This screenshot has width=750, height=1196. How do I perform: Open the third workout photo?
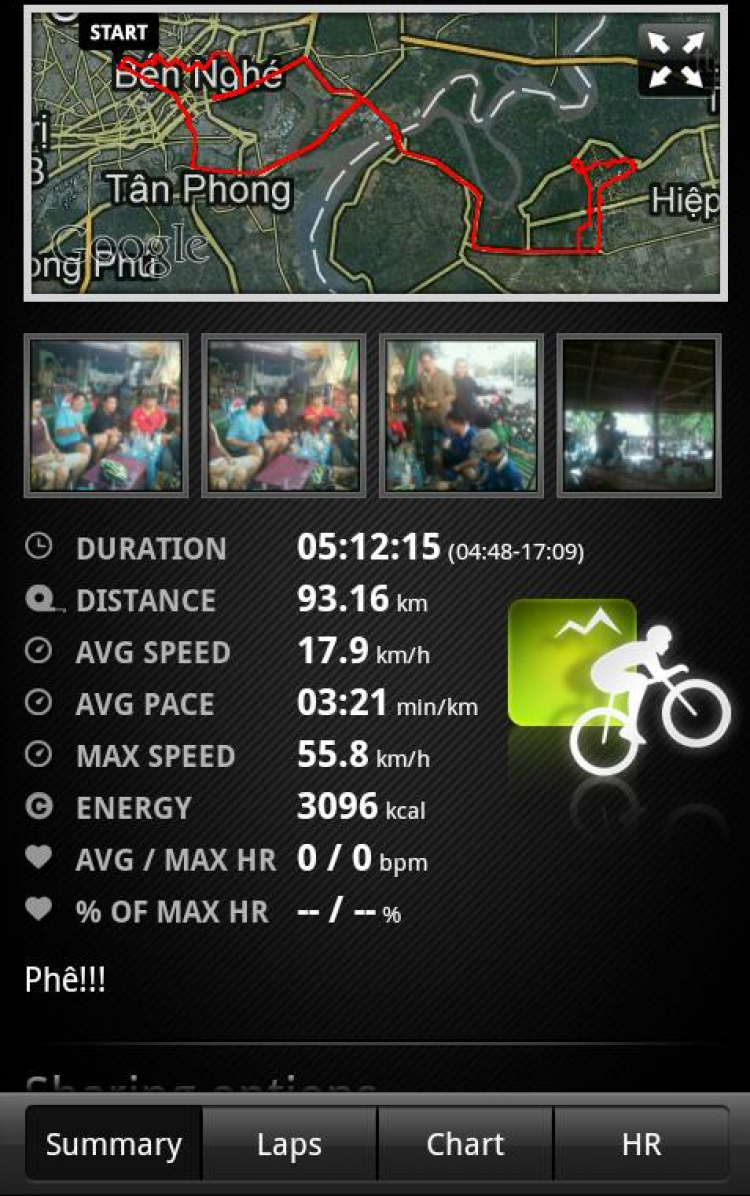coord(461,415)
